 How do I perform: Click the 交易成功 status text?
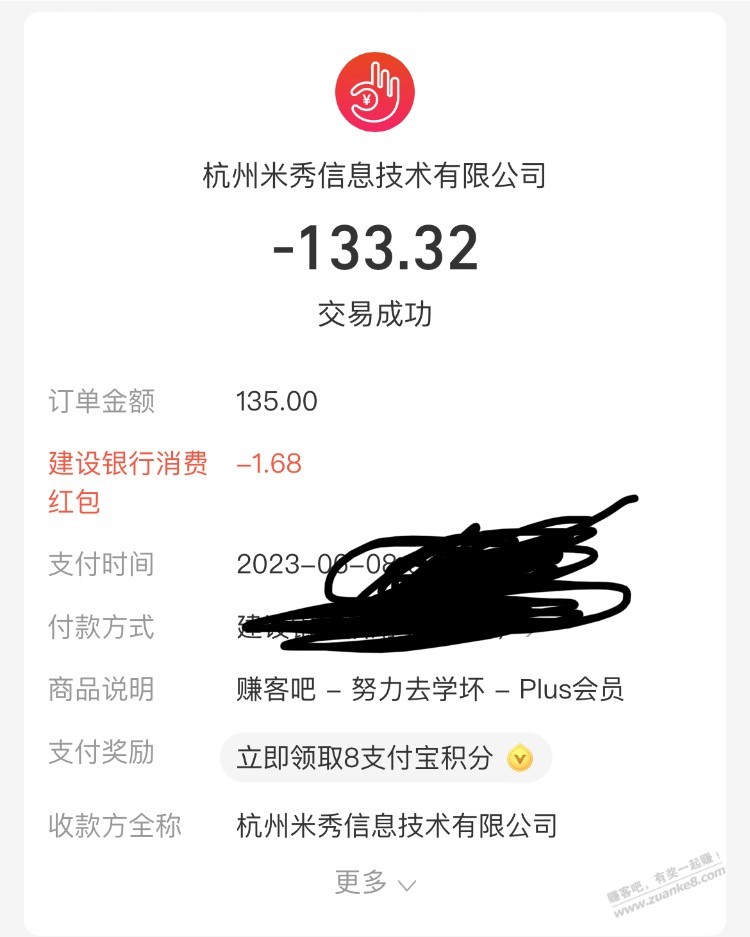(x=374, y=313)
